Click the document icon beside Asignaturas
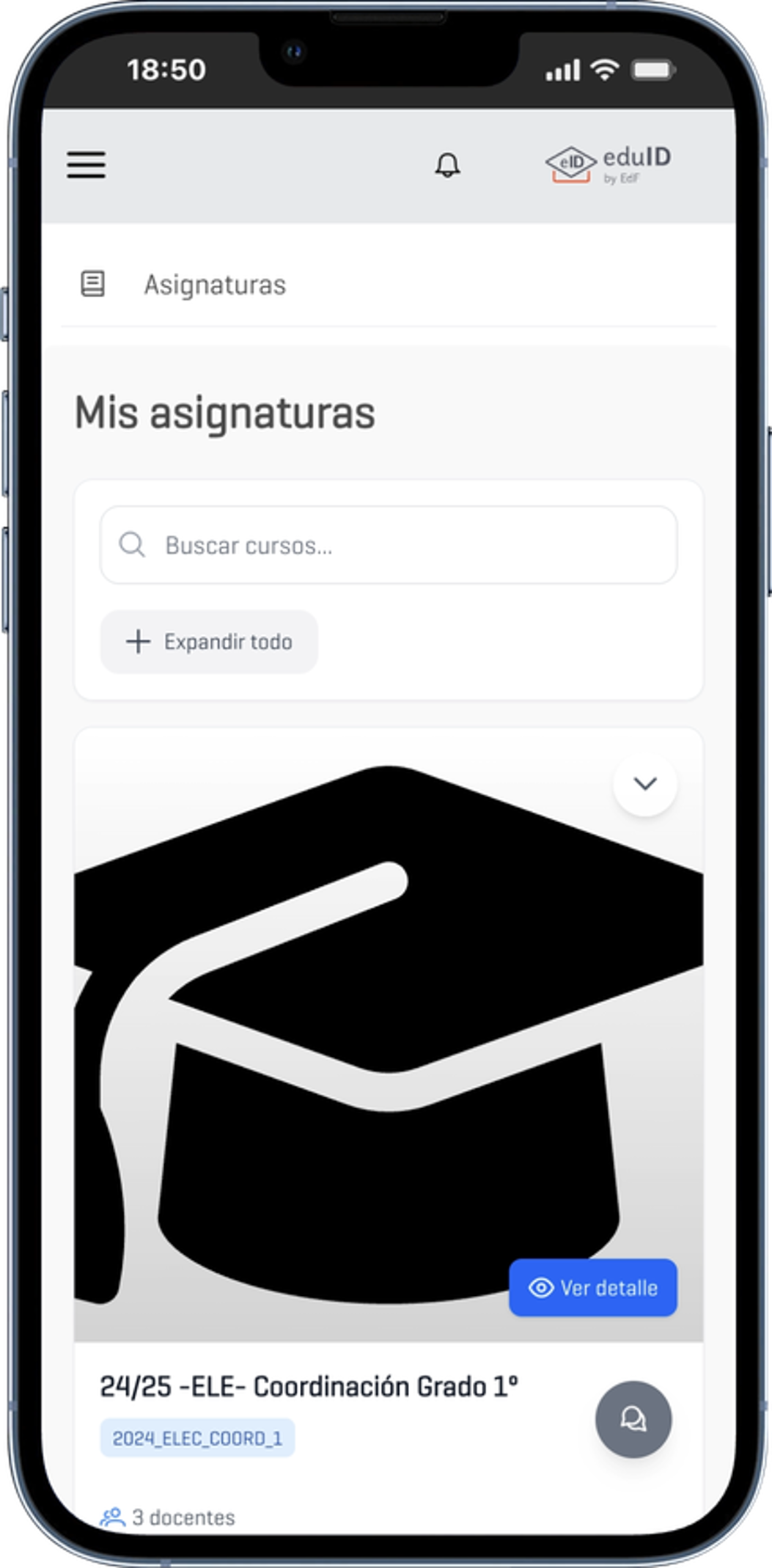The height and width of the screenshot is (1568, 772). pos(93,284)
